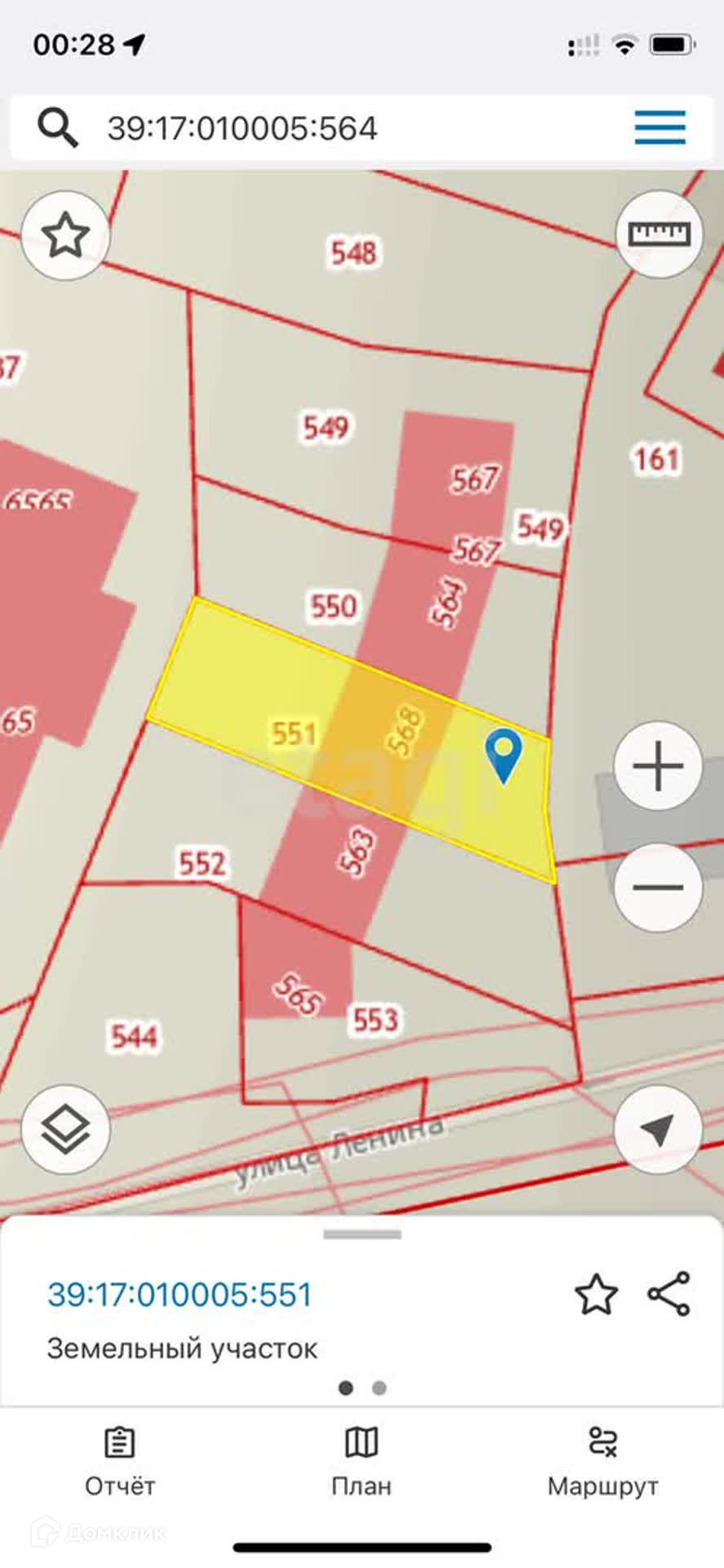Center the map on my location
The width and height of the screenshot is (724, 1568).
pos(658,1129)
